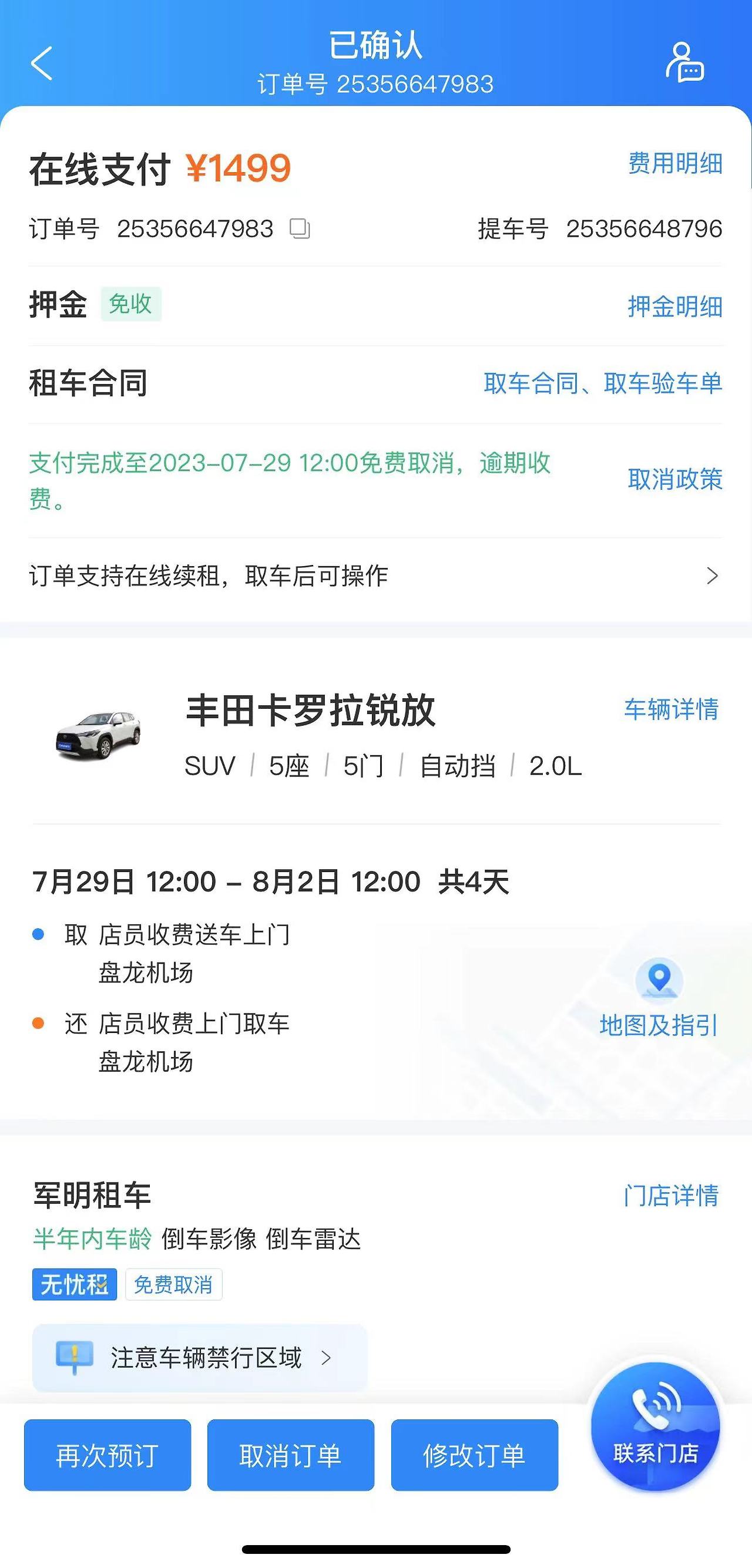The height and width of the screenshot is (1568, 752).
Task: Open 地图及指引 map and directions
Action: (x=659, y=998)
